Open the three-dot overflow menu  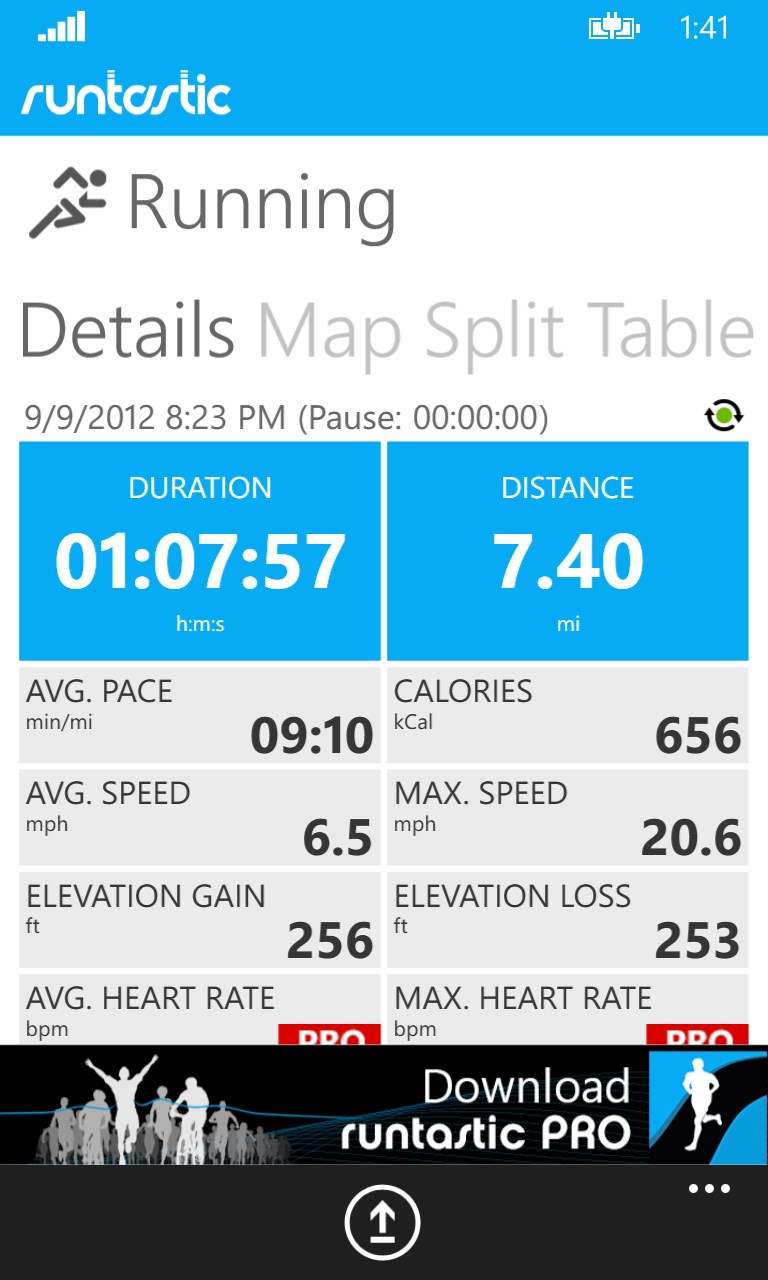pos(709,1189)
